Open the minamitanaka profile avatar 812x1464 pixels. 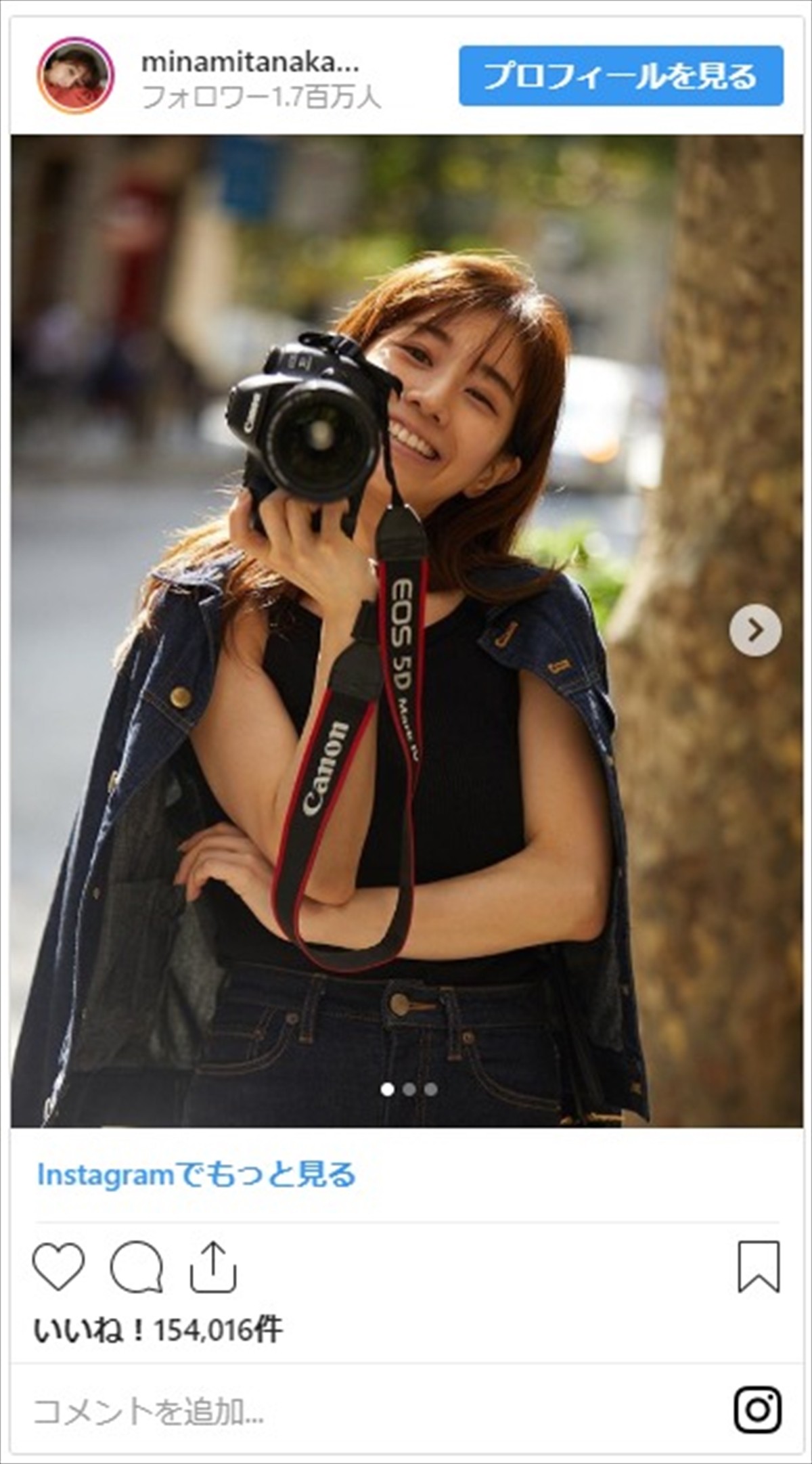(x=75, y=75)
